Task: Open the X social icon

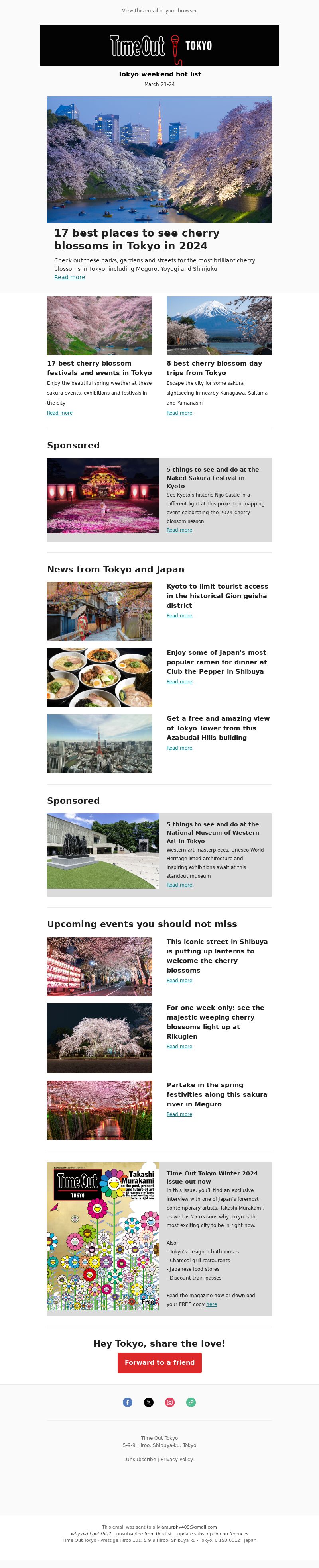Action: click(149, 1402)
